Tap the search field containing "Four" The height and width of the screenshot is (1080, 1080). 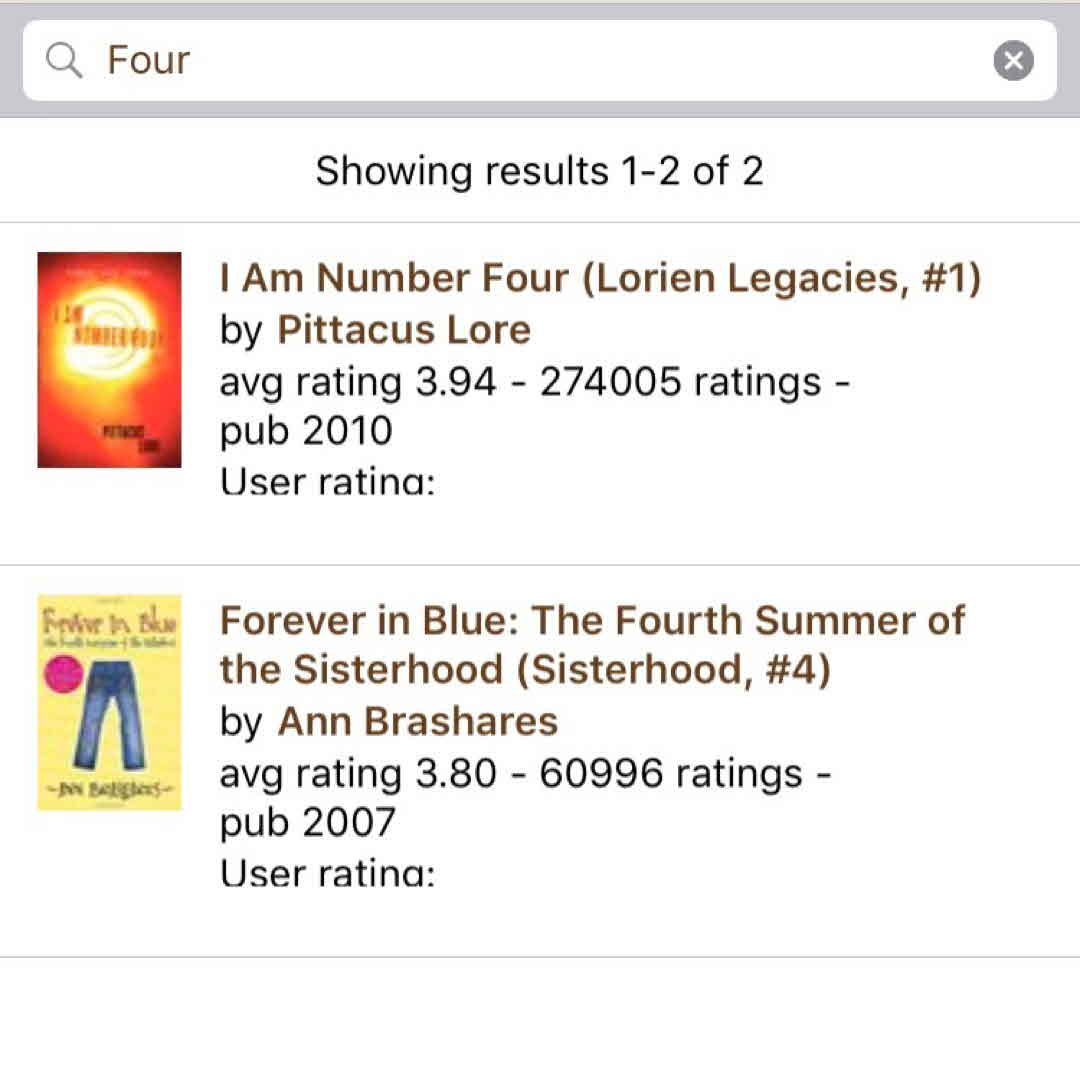coord(520,61)
